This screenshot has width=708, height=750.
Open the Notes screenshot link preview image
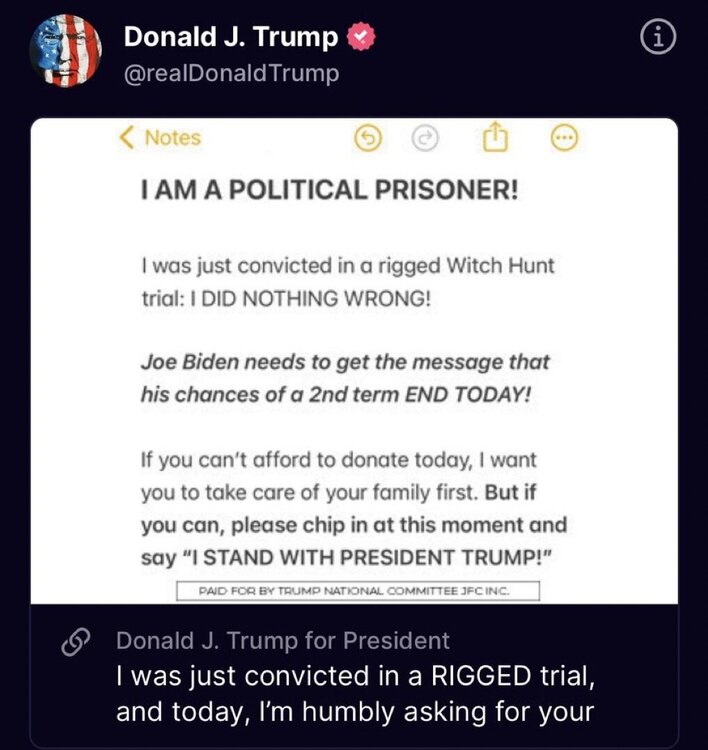pyautogui.click(x=354, y=360)
